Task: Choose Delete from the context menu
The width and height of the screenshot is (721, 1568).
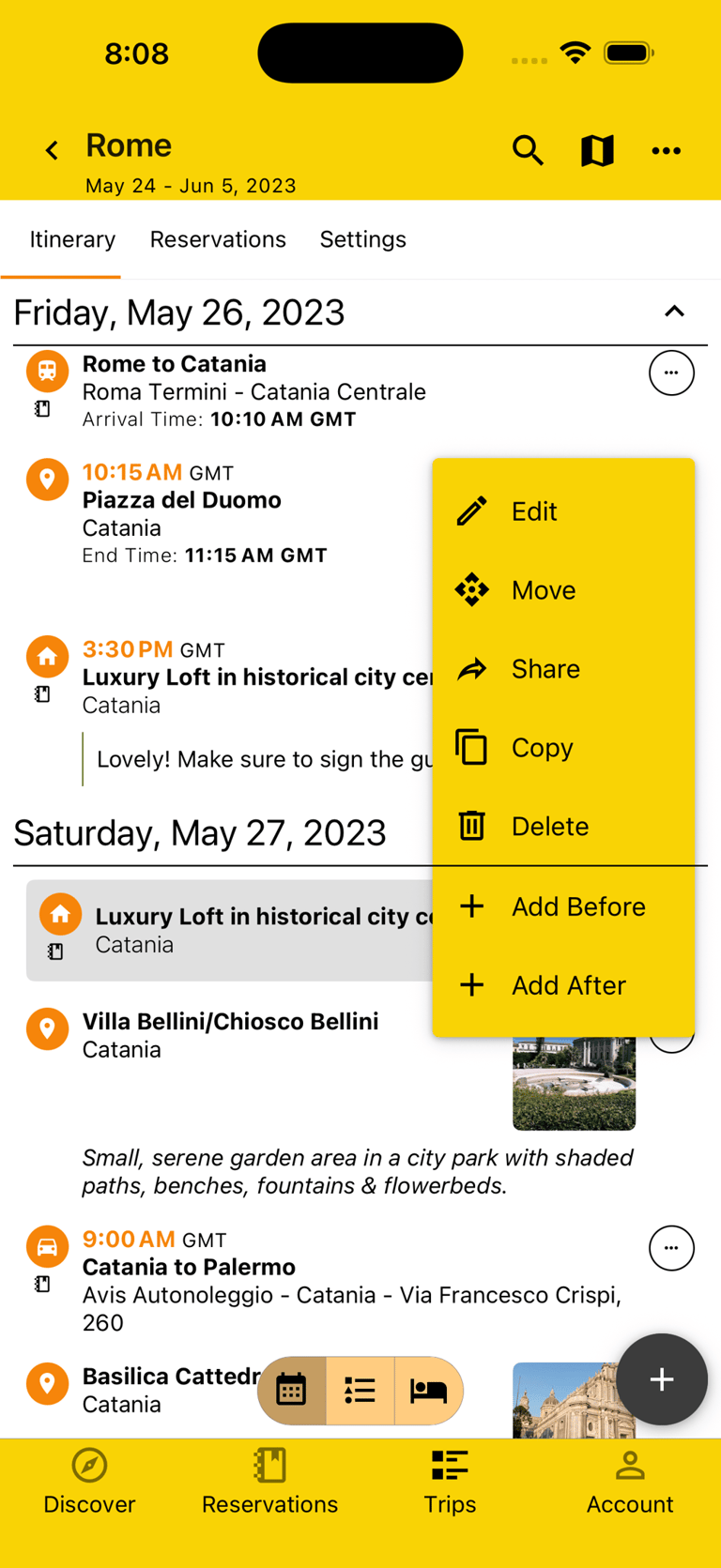Action: pyautogui.click(x=550, y=826)
